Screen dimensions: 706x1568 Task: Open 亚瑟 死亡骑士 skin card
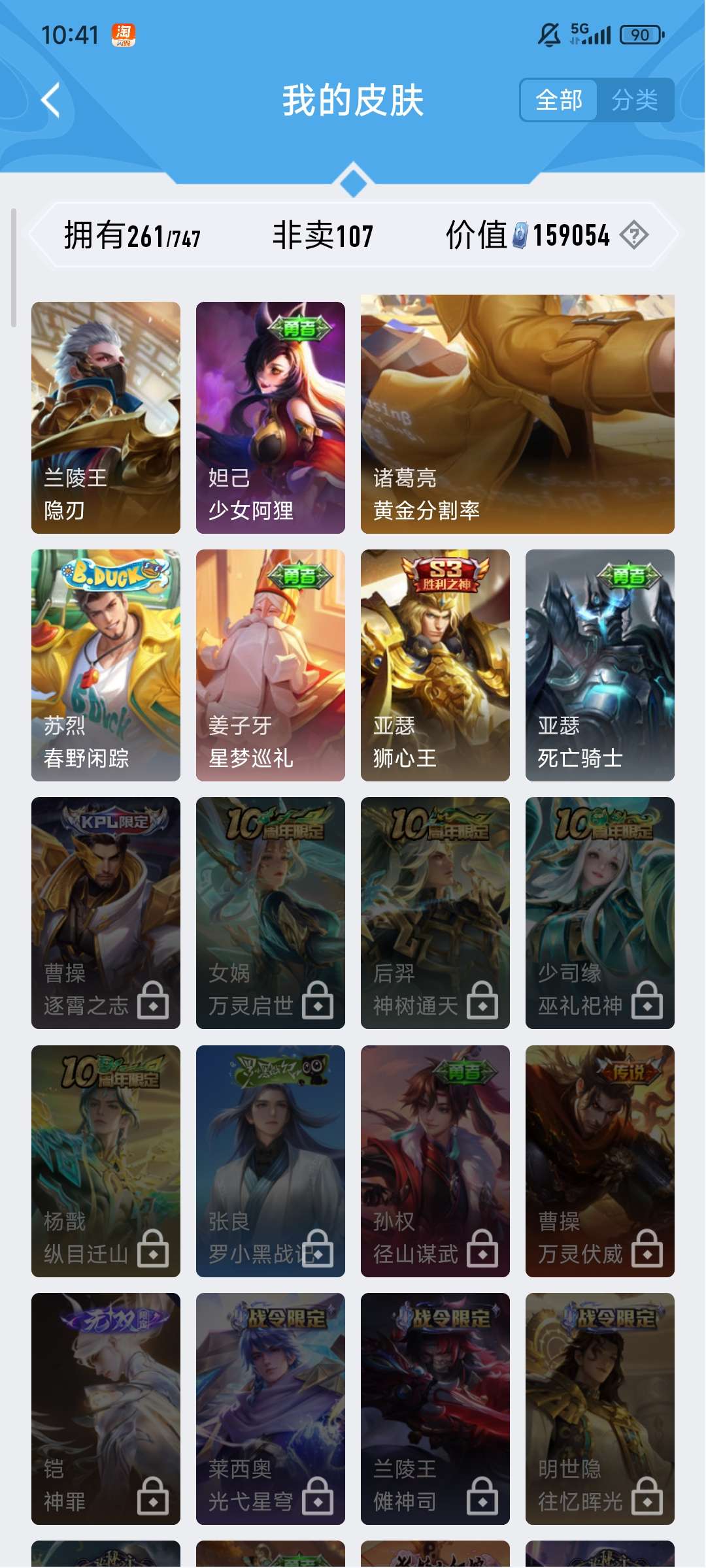pyautogui.click(x=600, y=664)
